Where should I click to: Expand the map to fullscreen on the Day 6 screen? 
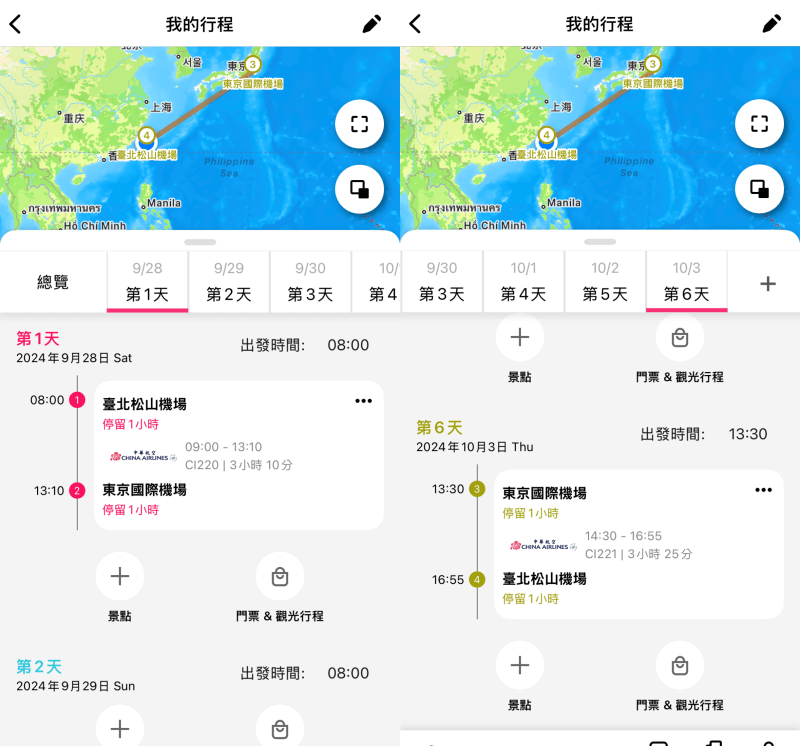click(x=759, y=124)
